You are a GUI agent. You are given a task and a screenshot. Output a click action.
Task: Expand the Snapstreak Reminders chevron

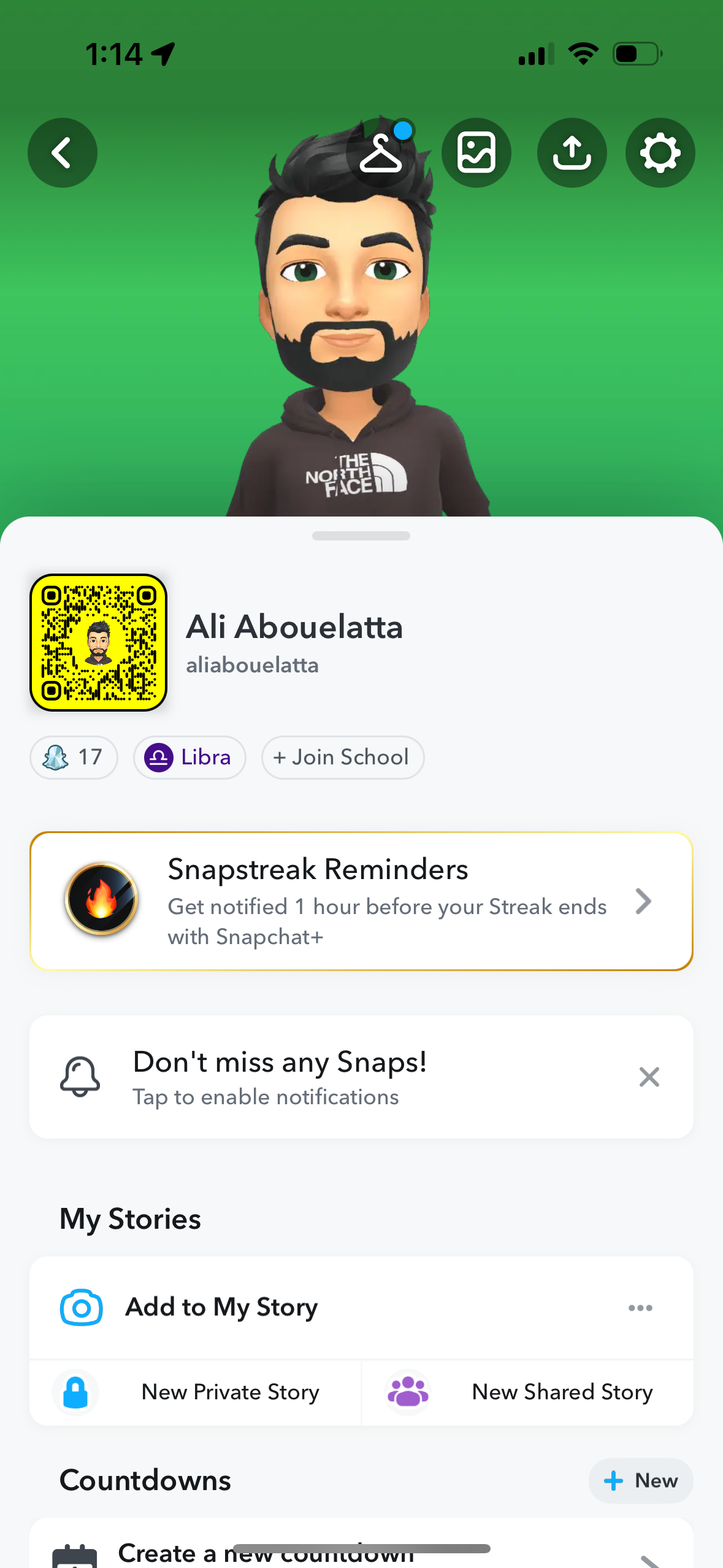[643, 901]
